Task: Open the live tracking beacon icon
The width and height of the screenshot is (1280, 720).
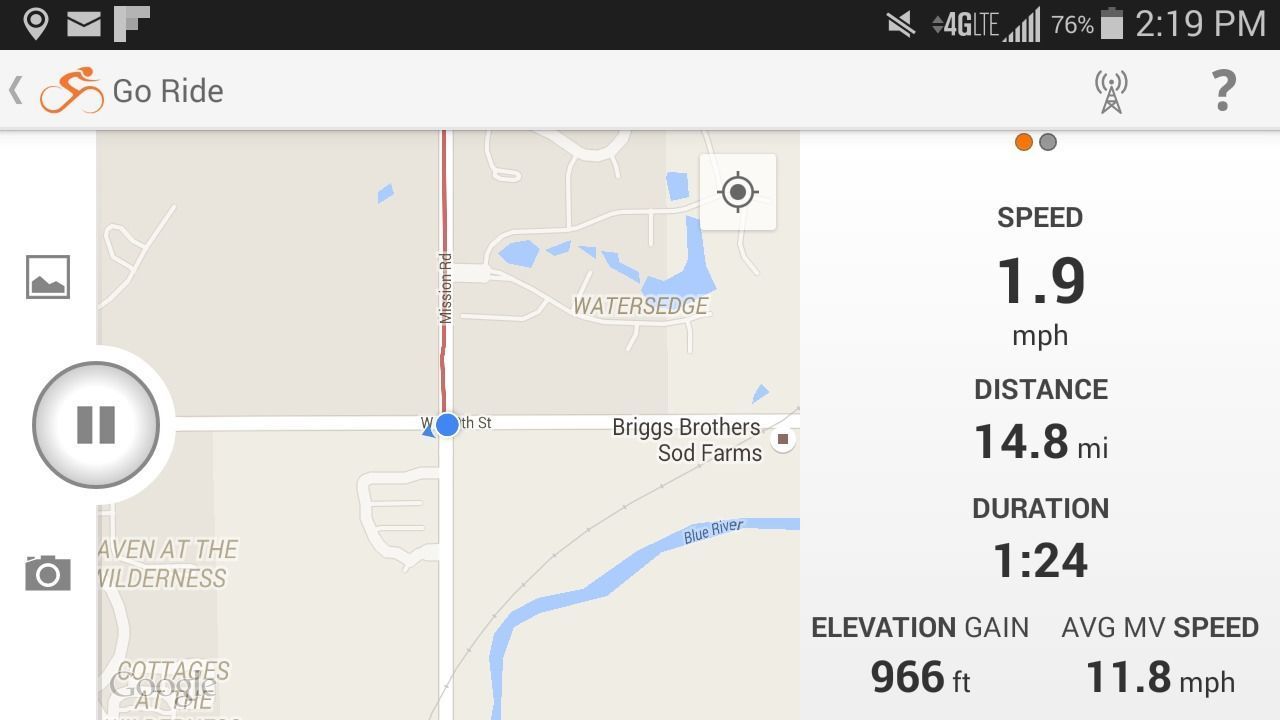Action: click(1111, 91)
